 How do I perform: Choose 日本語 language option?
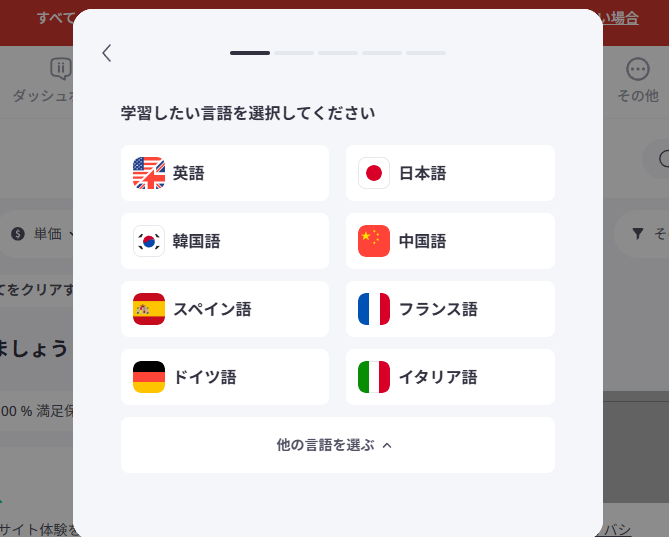[x=450, y=173]
